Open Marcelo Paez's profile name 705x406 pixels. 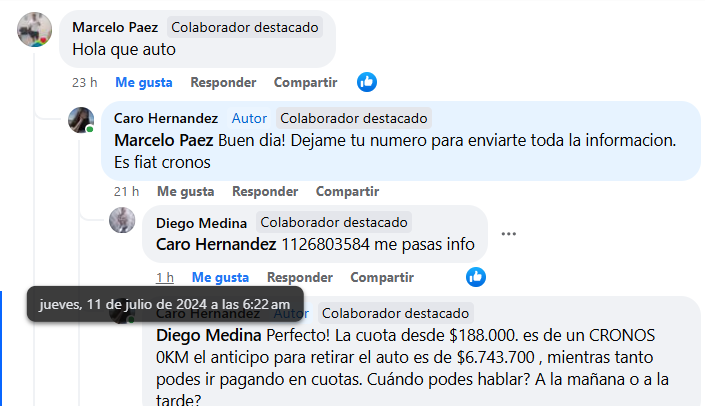[x=115, y=27]
